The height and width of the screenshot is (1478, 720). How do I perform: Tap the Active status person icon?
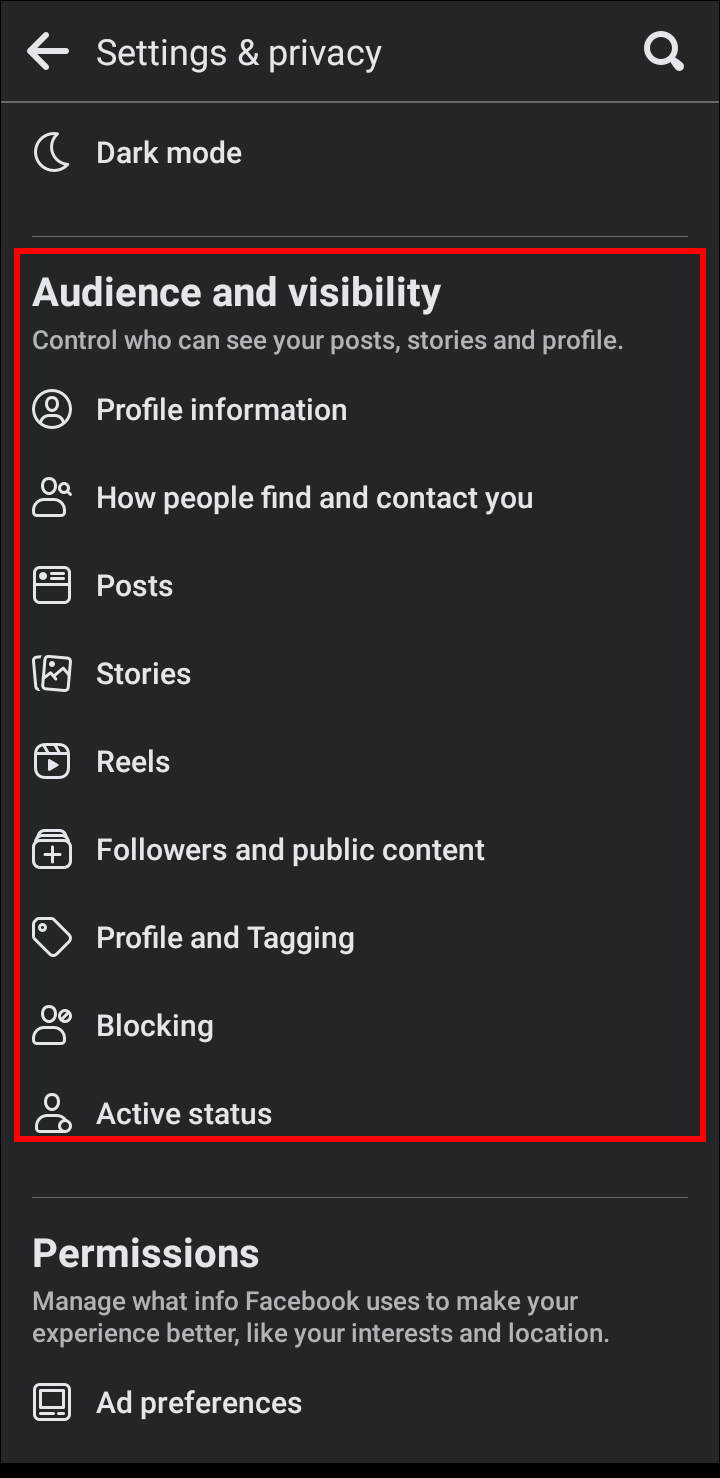tap(51, 1113)
